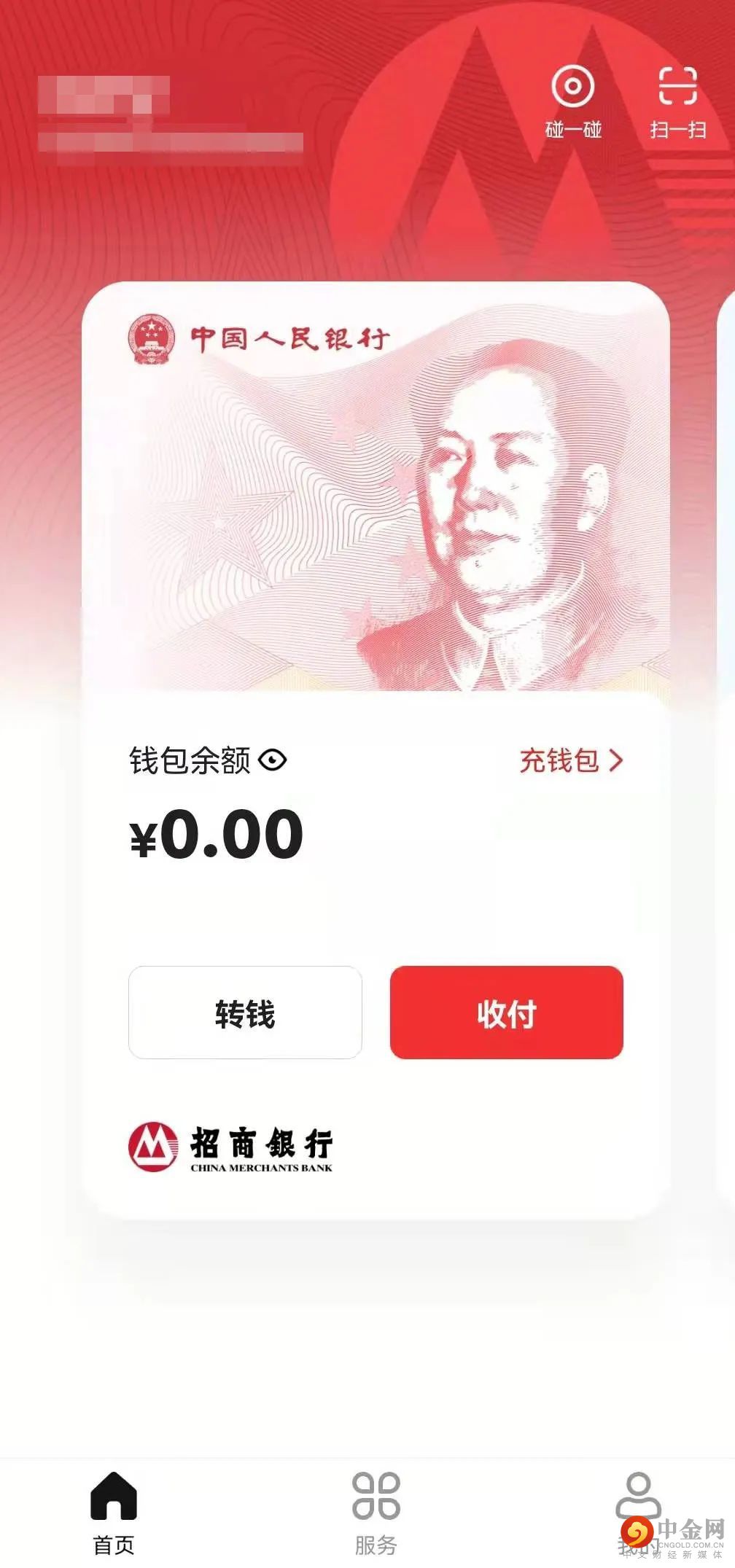Open the 扫一扫 scanner
The width and height of the screenshot is (735, 1568).
coord(677,101)
